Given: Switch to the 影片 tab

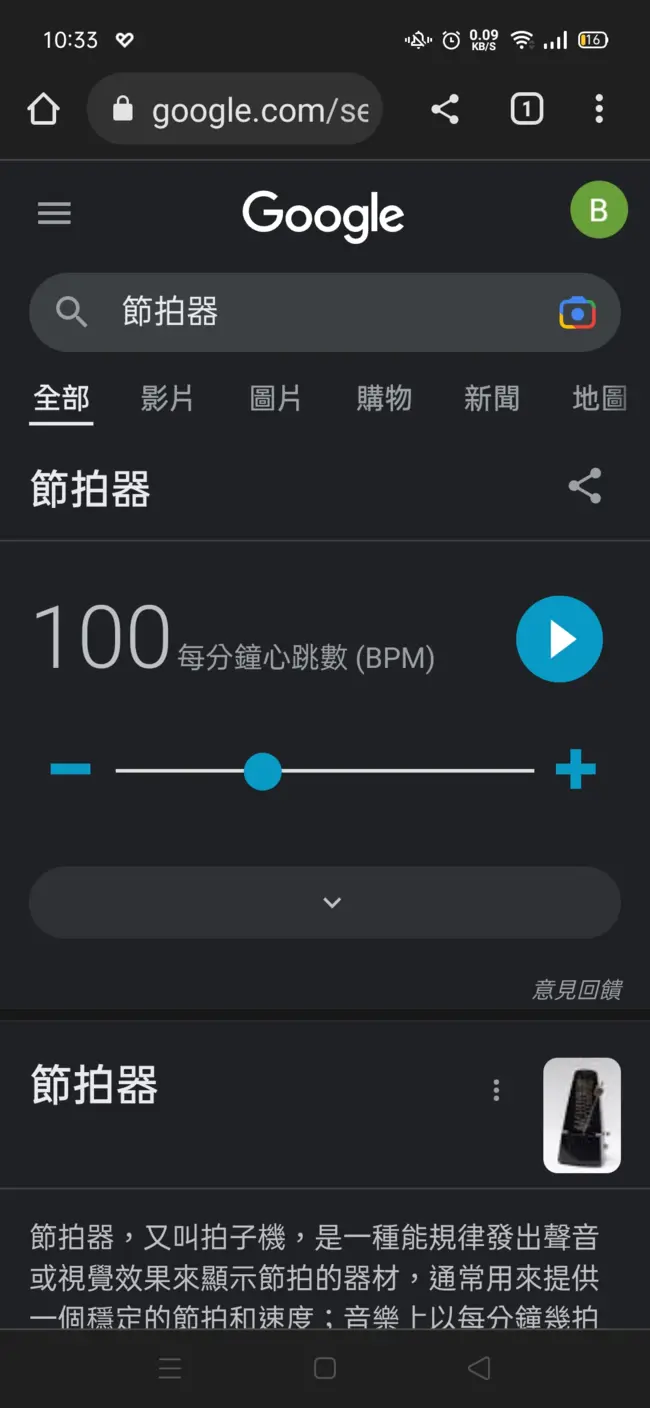Looking at the screenshot, I should click(167, 398).
